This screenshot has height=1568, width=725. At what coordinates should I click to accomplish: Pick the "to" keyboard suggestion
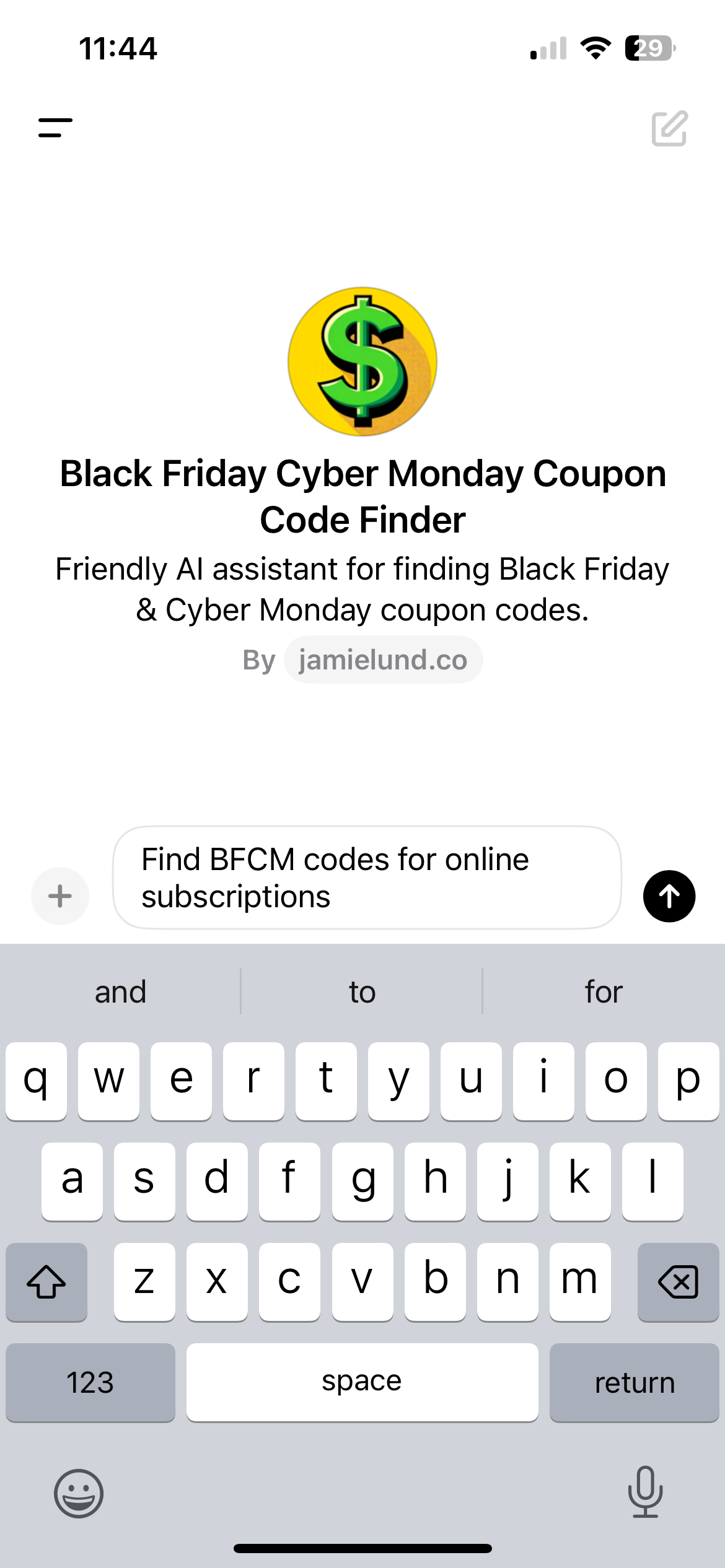pyautogui.click(x=362, y=992)
